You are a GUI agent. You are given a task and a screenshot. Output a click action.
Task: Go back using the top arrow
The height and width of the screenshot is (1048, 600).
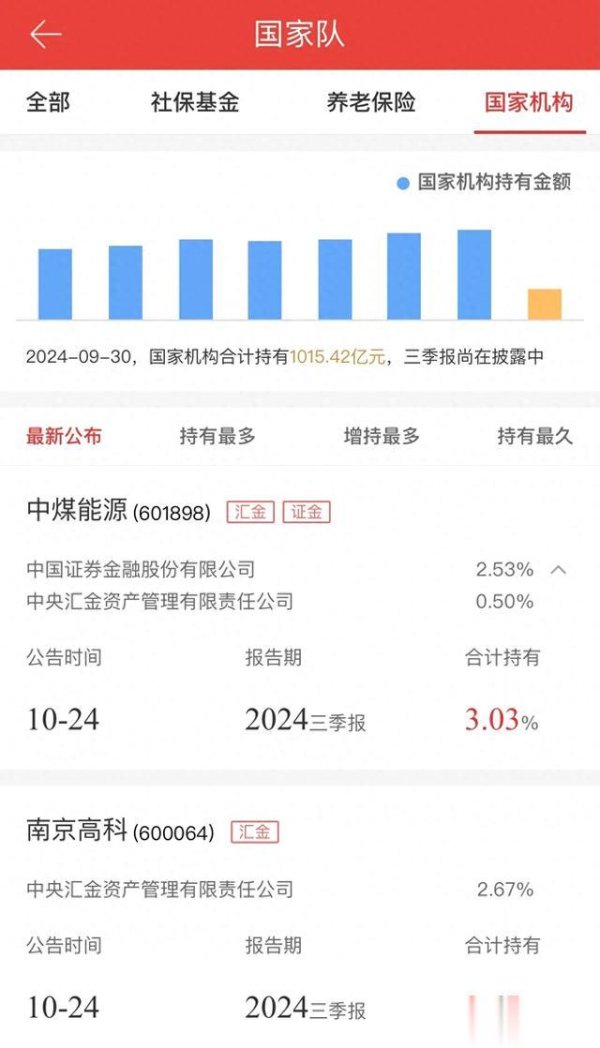pos(46,34)
